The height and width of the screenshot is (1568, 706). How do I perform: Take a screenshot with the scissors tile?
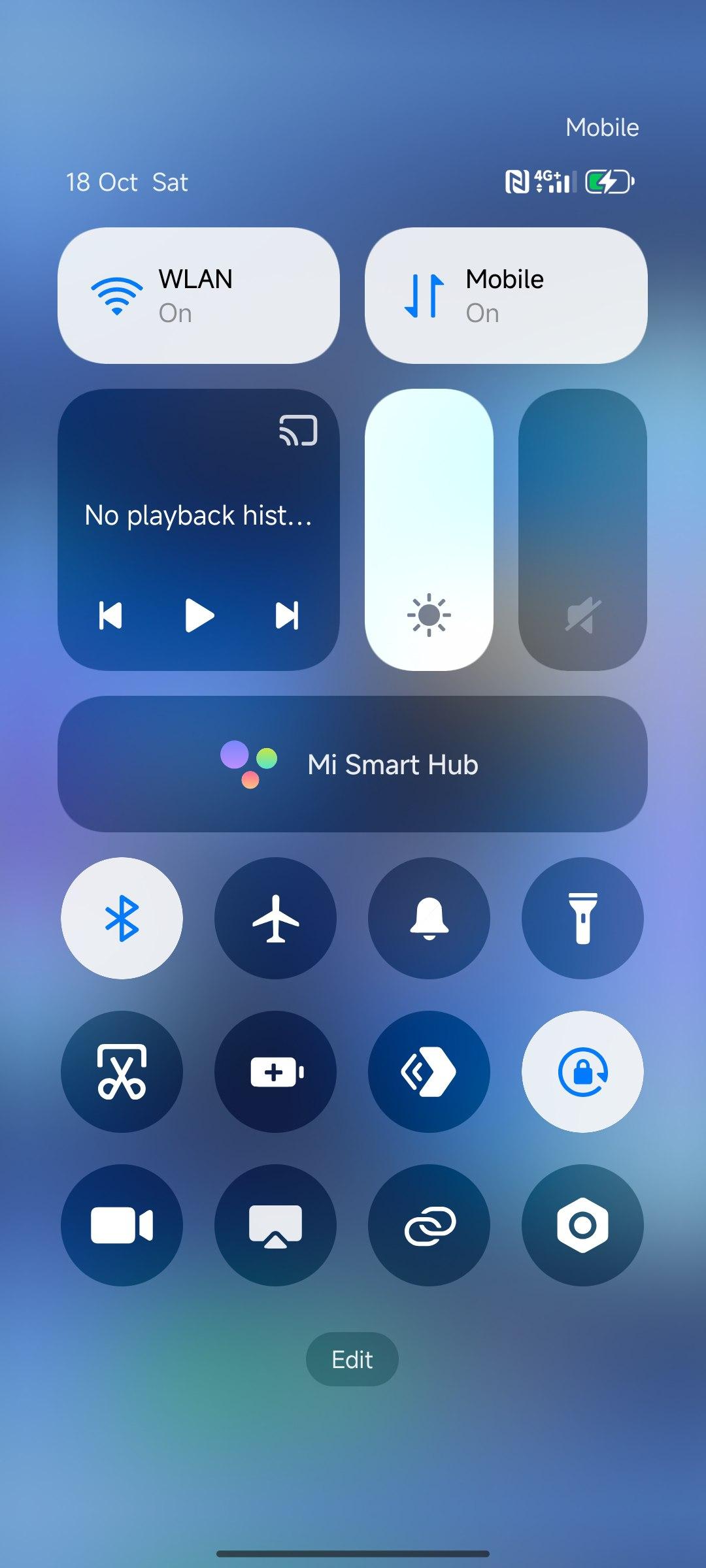pos(122,1071)
